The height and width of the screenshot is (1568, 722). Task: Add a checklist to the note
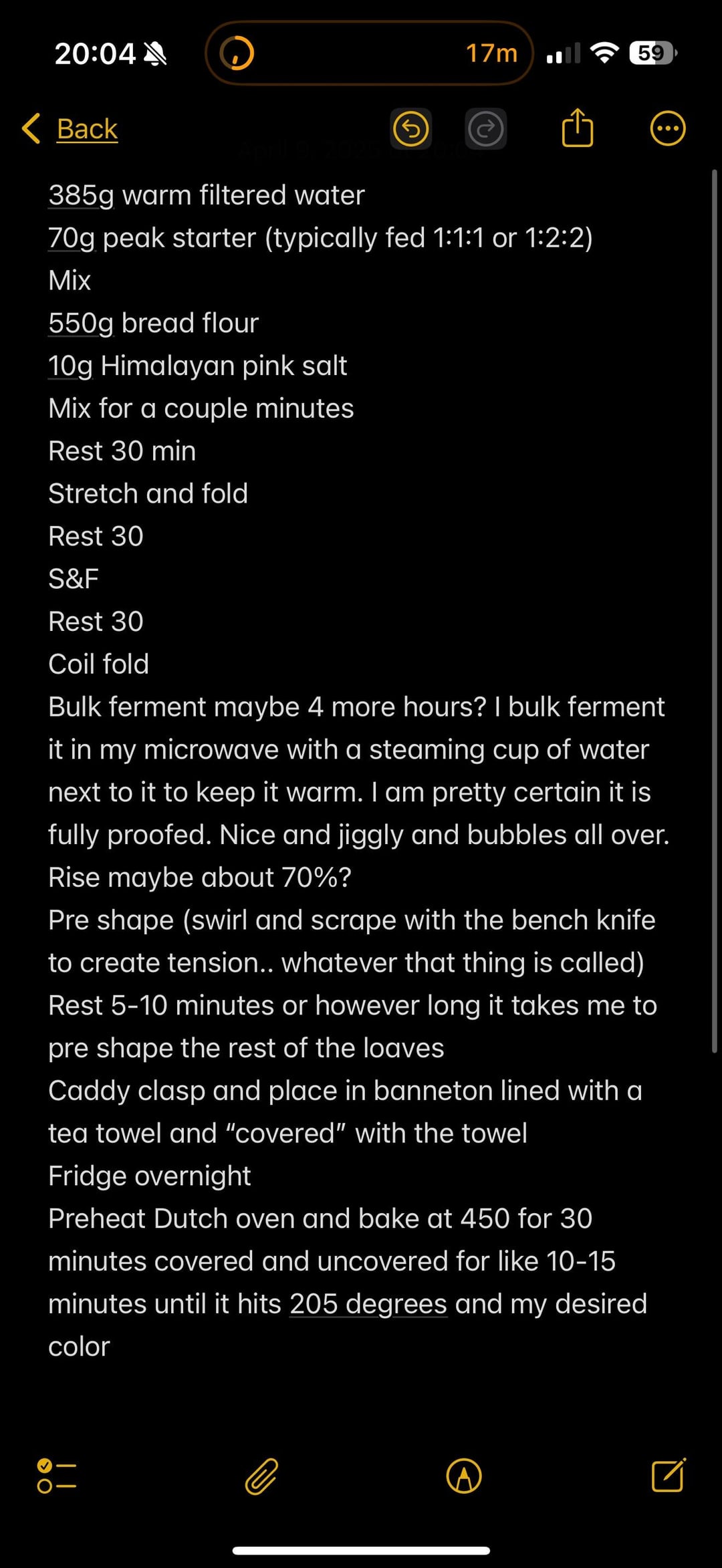[x=57, y=1476]
